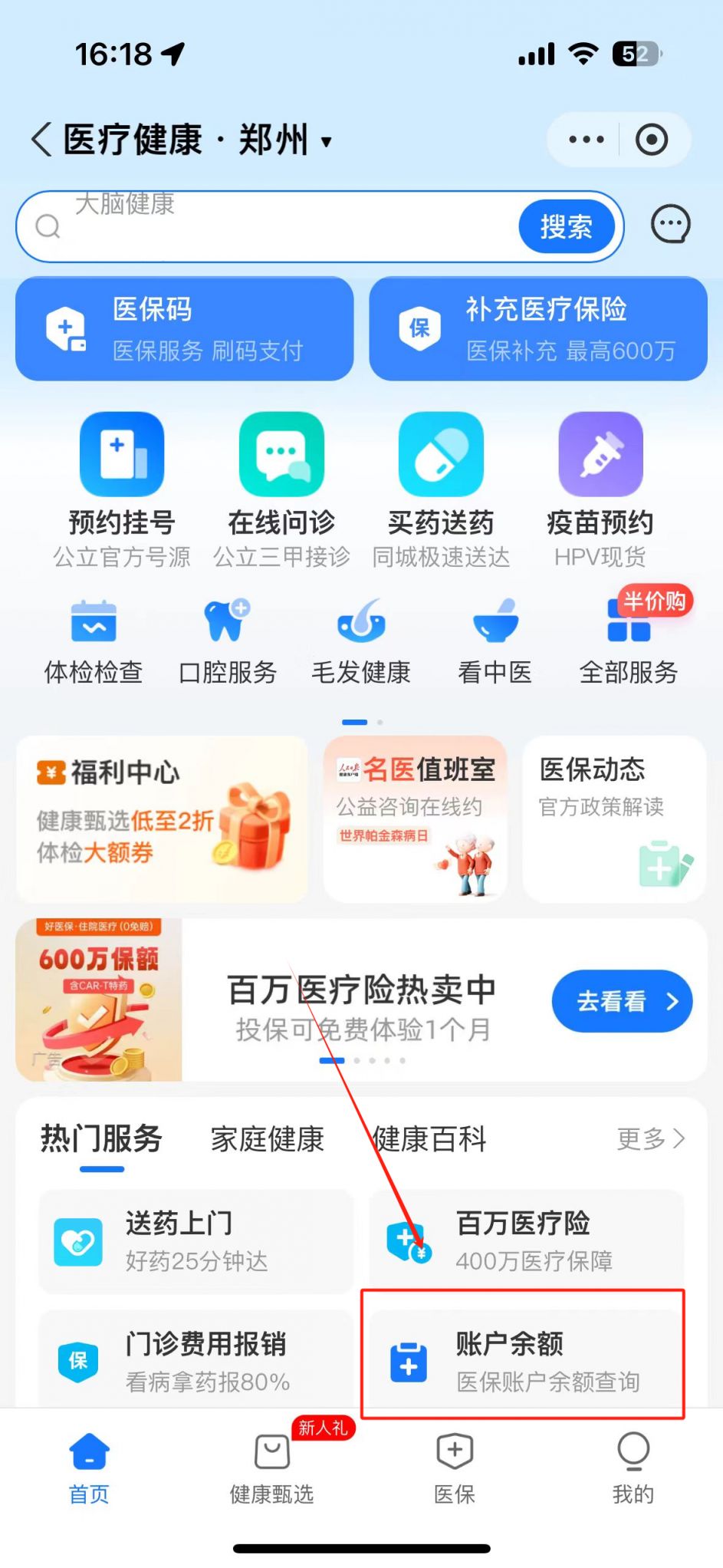Open 疫苗预约 service
Viewport: 723px width, 1568px height.
[x=600, y=487]
